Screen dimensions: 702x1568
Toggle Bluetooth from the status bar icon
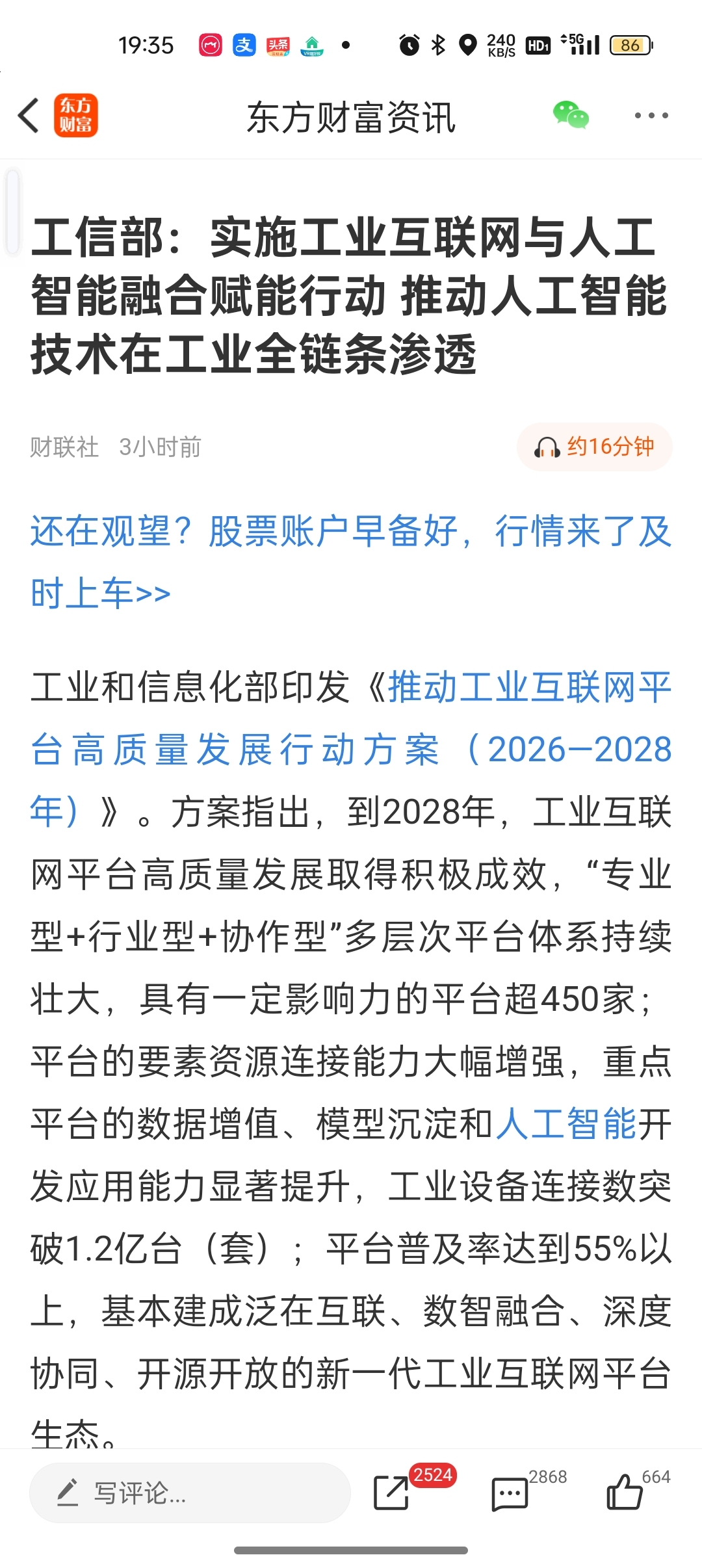[x=437, y=46]
